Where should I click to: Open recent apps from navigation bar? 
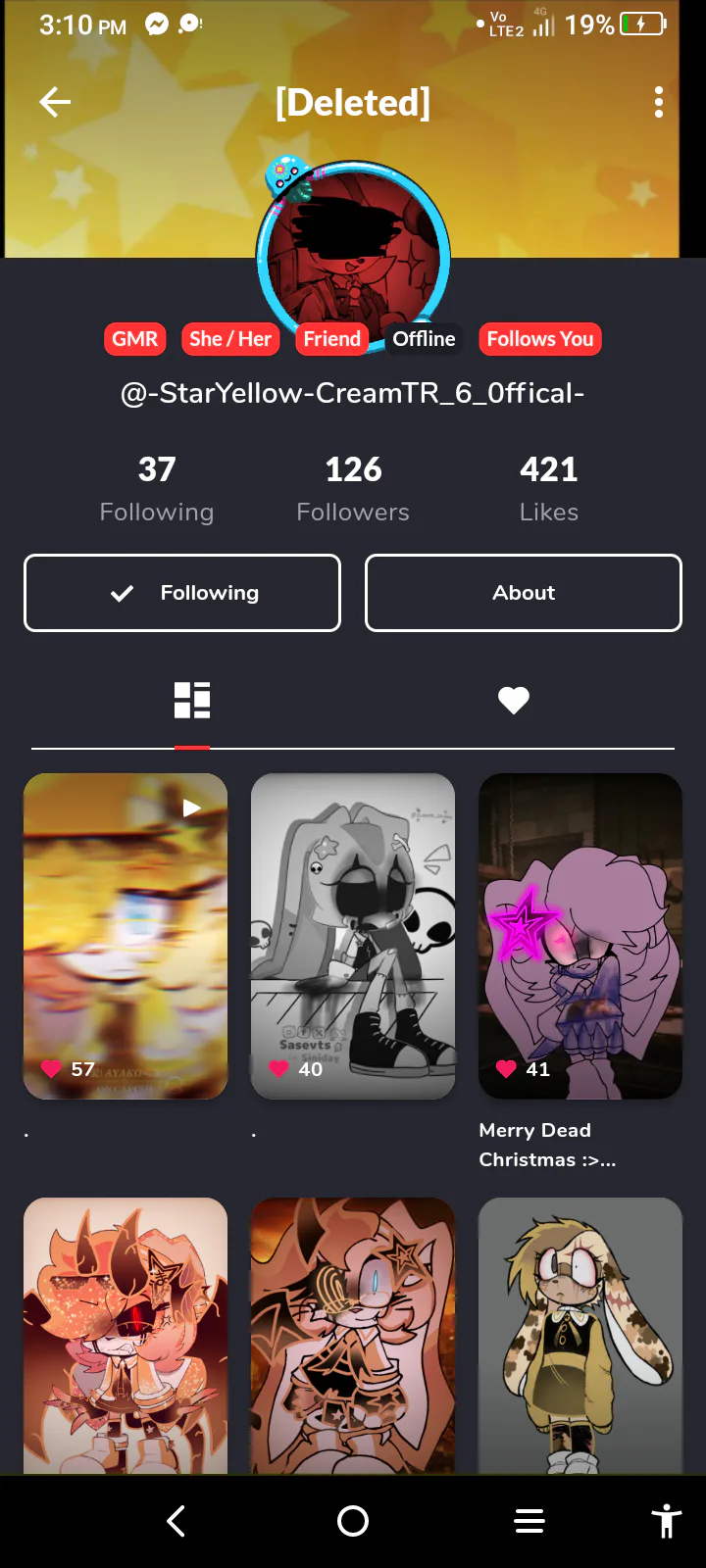(529, 1521)
